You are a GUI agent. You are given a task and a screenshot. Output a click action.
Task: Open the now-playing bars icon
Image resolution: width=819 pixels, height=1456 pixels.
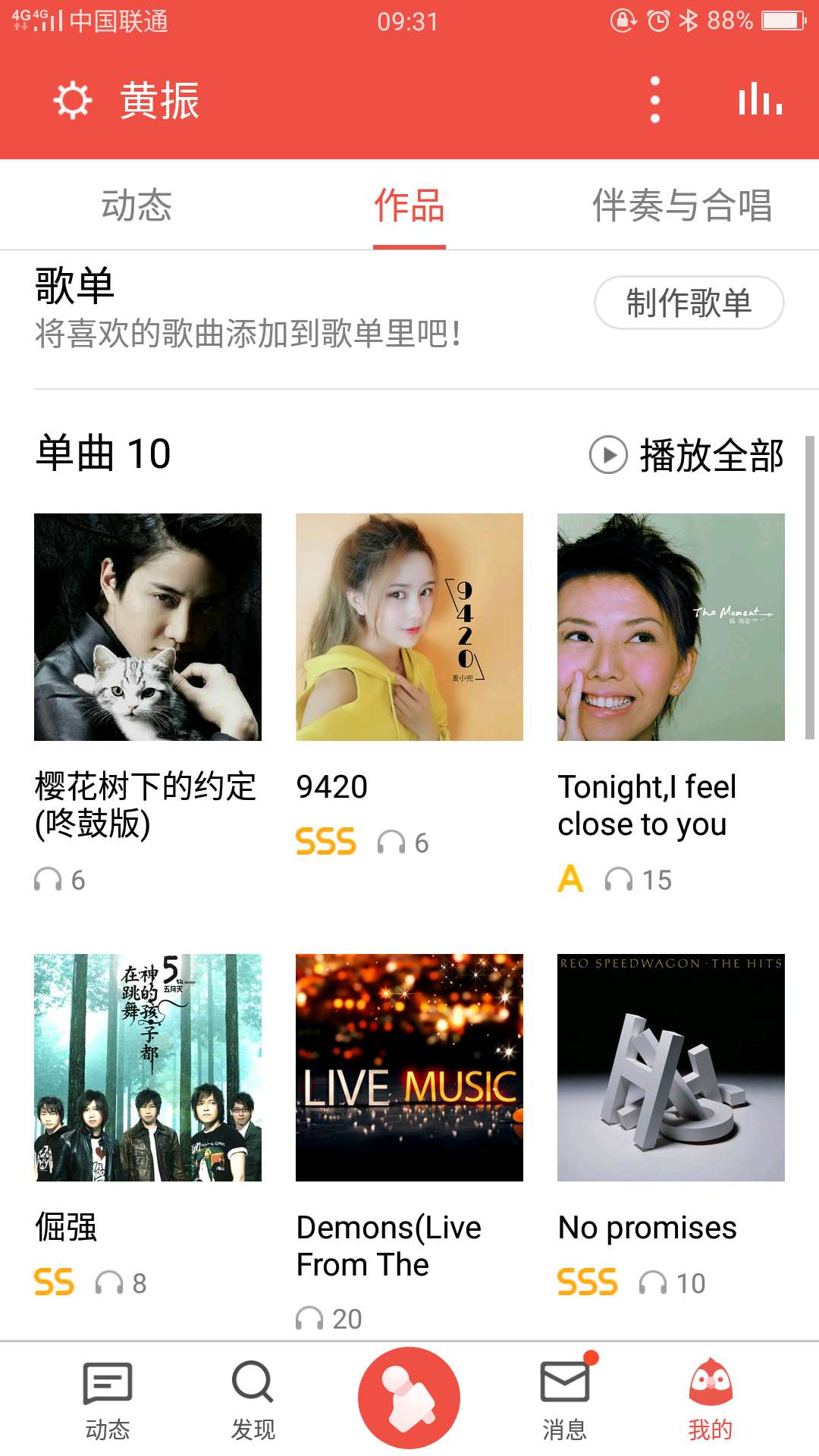761,100
